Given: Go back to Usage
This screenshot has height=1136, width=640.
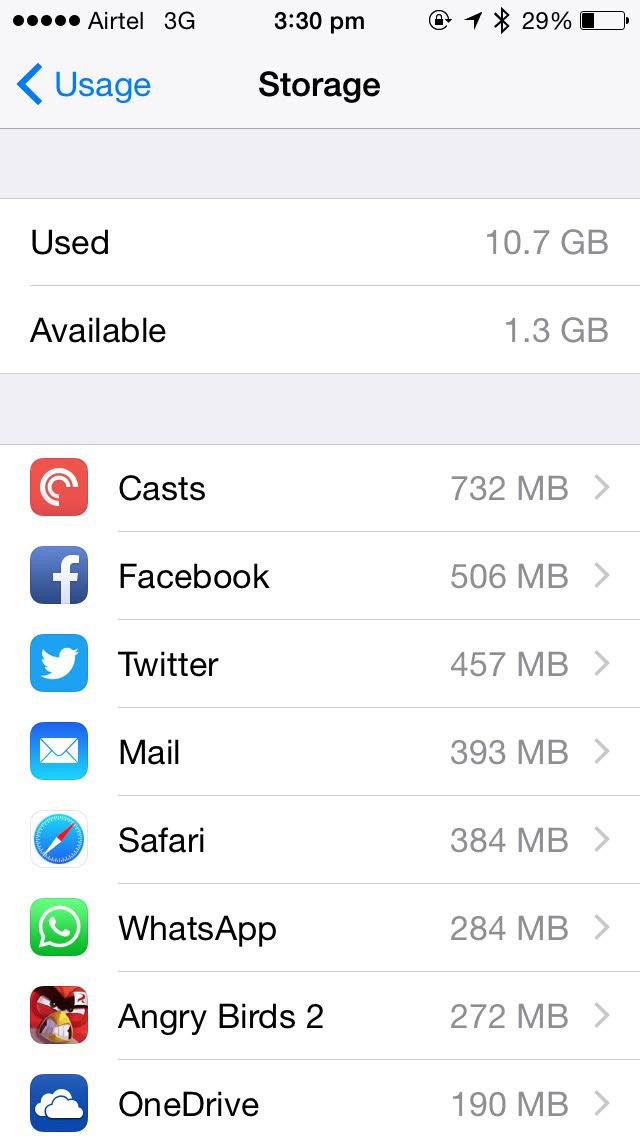Looking at the screenshot, I should pyautogui.click(x=83, y=85).
